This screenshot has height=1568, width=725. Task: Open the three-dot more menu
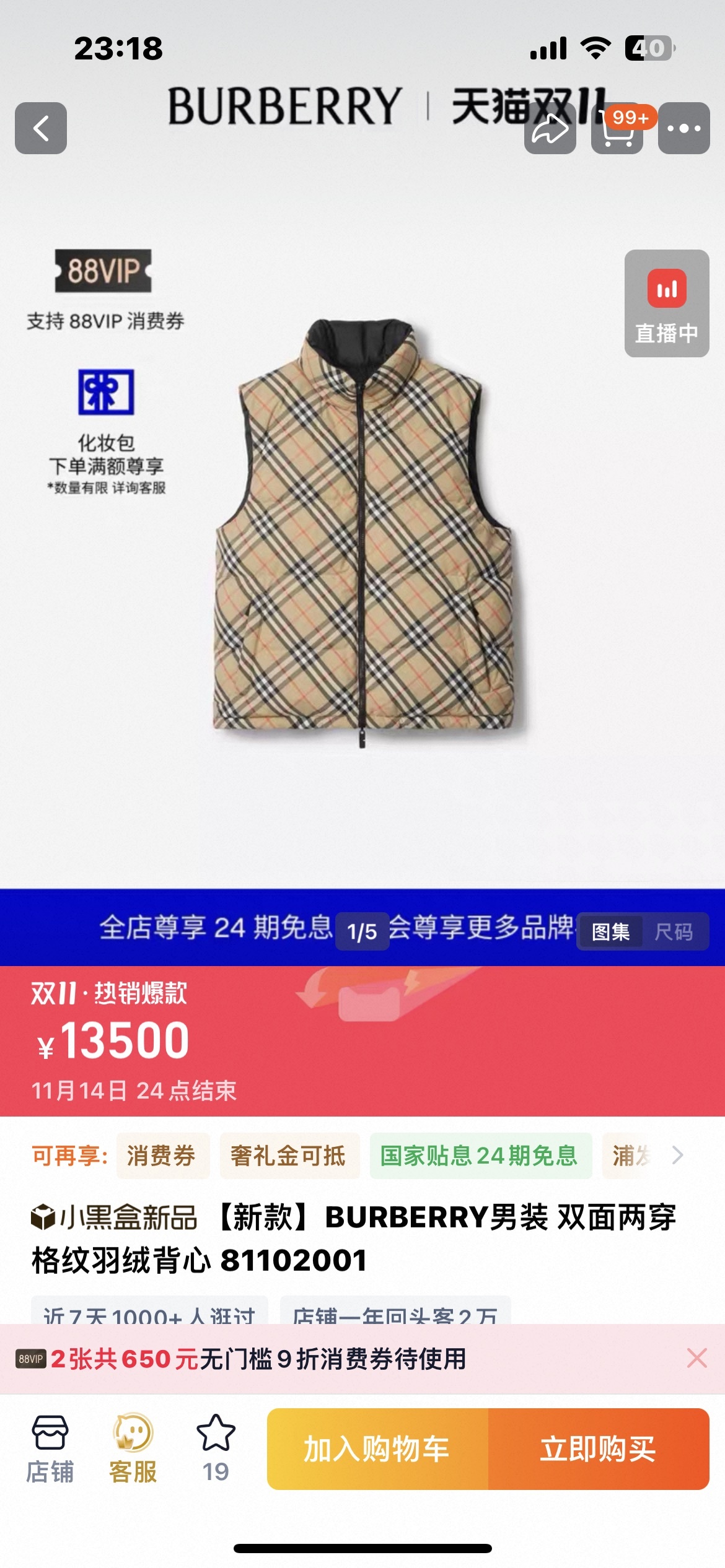tap(683, 128)
